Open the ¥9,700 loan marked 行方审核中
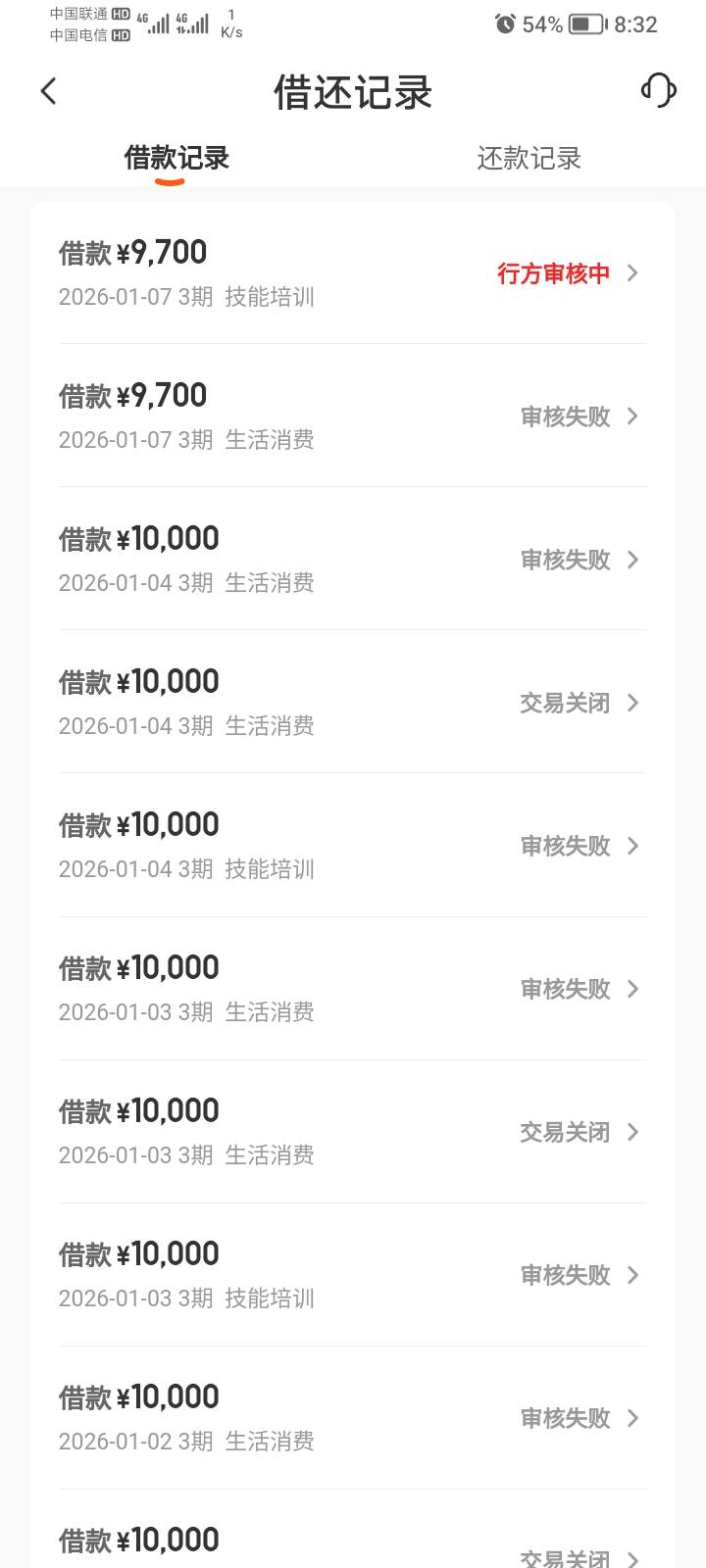The height and width of the screenshot is (1568, 706). [353, 273]
